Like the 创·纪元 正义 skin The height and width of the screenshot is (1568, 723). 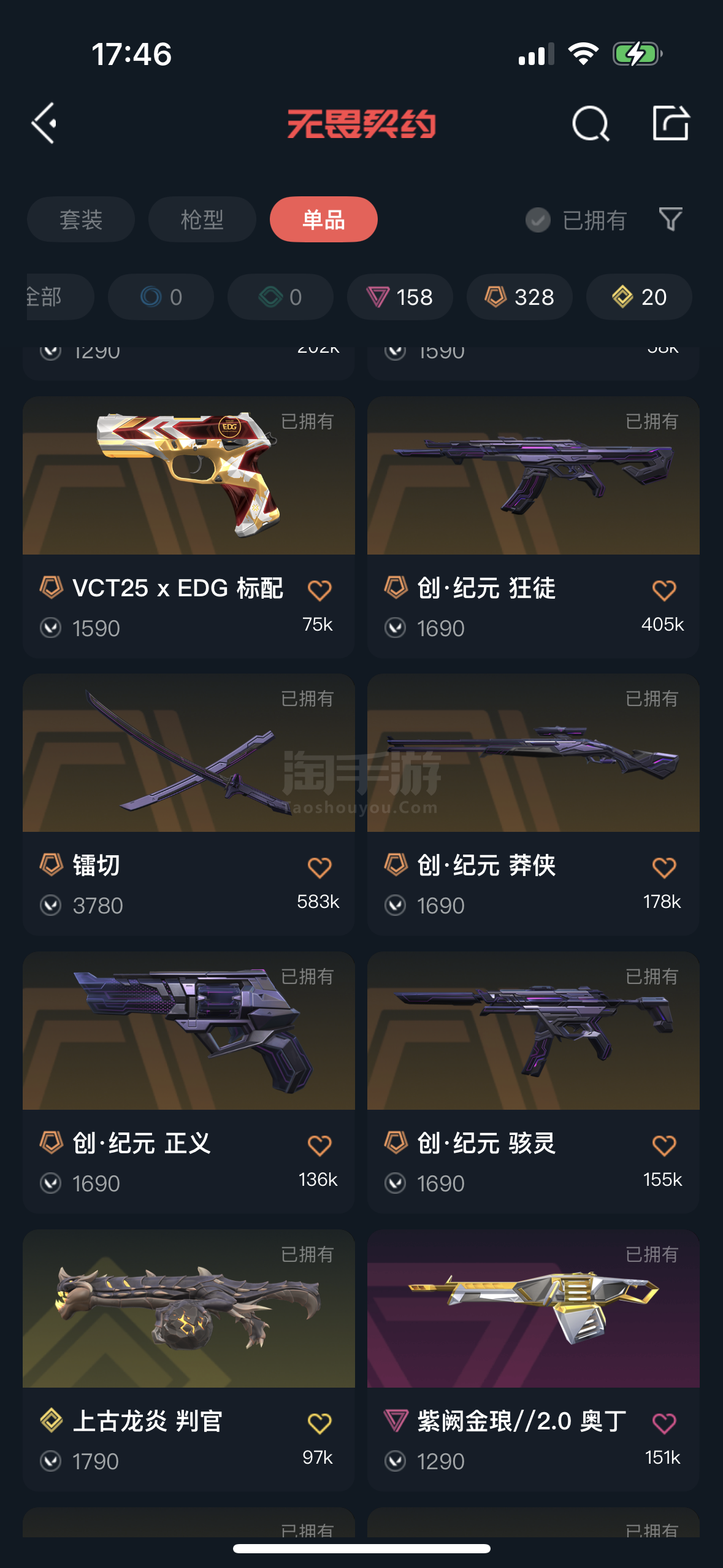point(319,1145)
